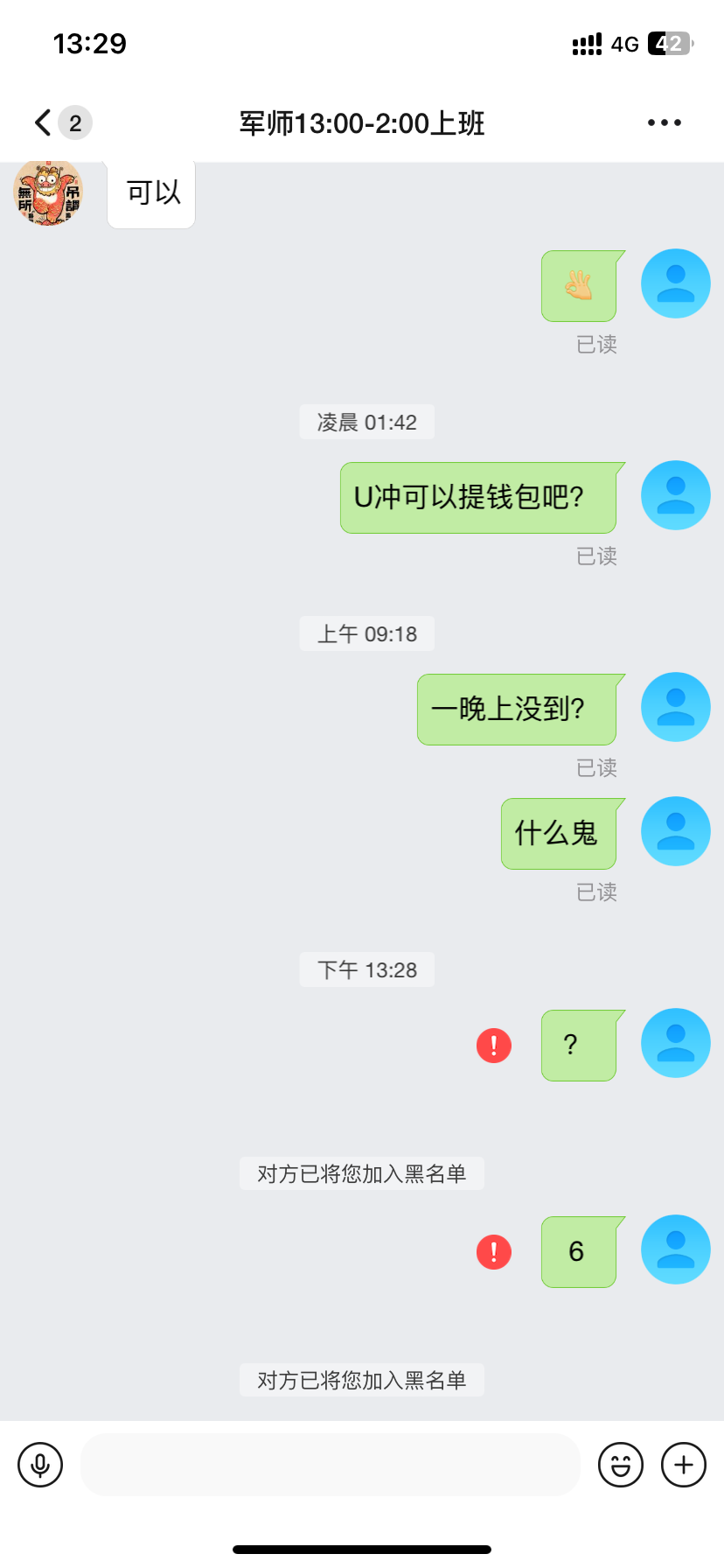Tap the failed-send alert beside "?"

click(494, 1045)
